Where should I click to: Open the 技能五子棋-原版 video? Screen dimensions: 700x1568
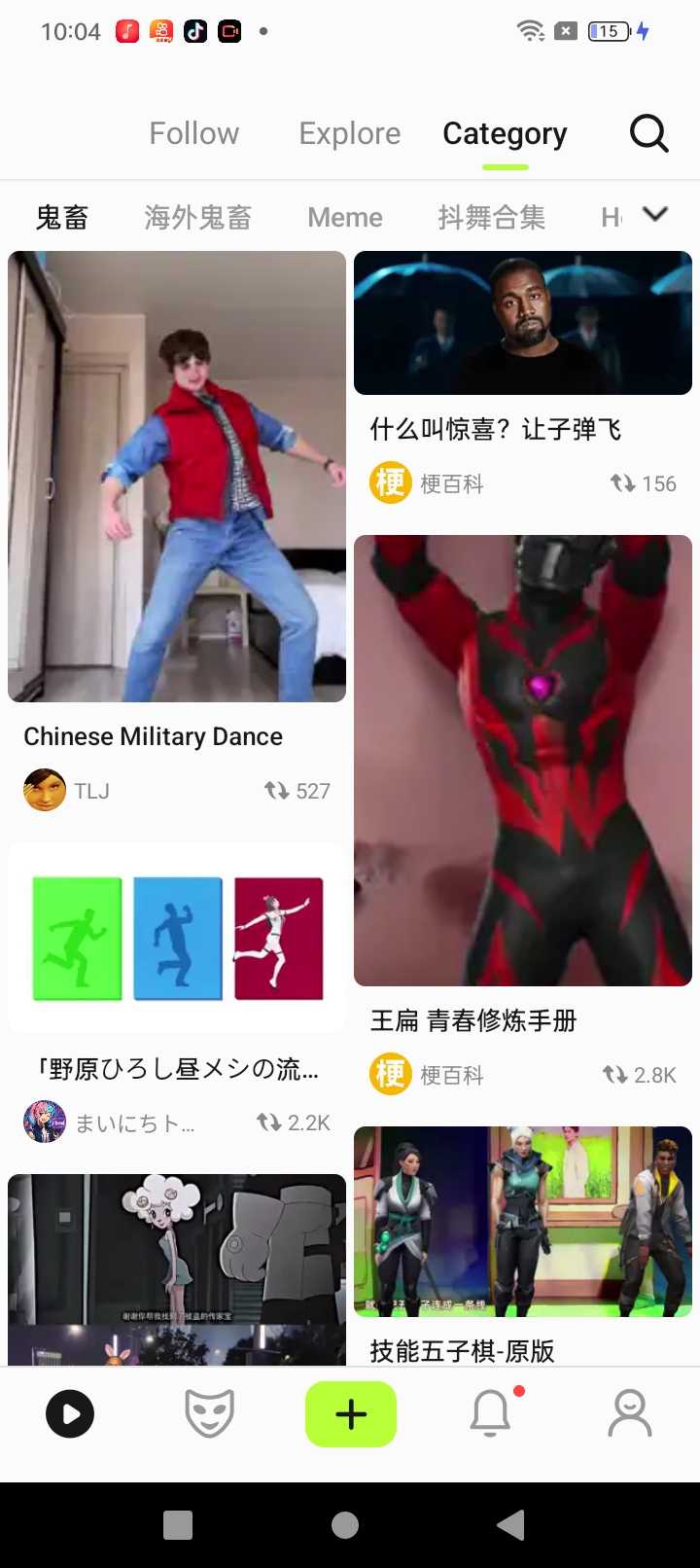pyautogui.click(x=523, y=1222)
